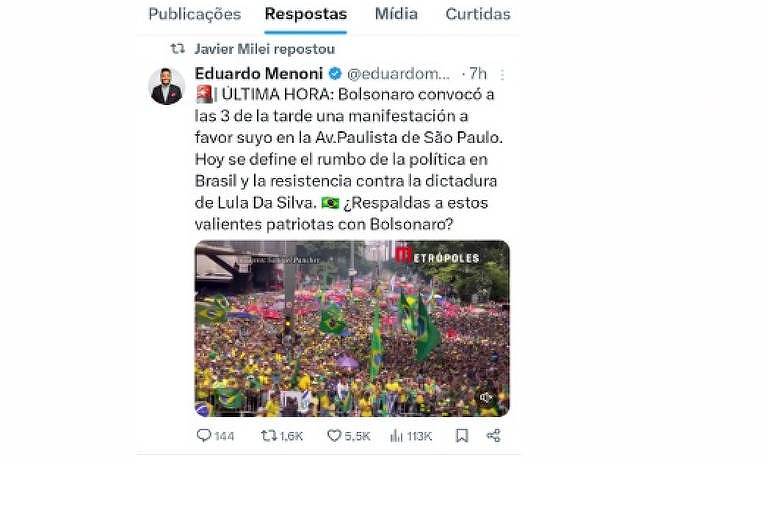Screen dimensions: 768x512
Task: Open the Mídia tab
Action: tap(396, 14)
